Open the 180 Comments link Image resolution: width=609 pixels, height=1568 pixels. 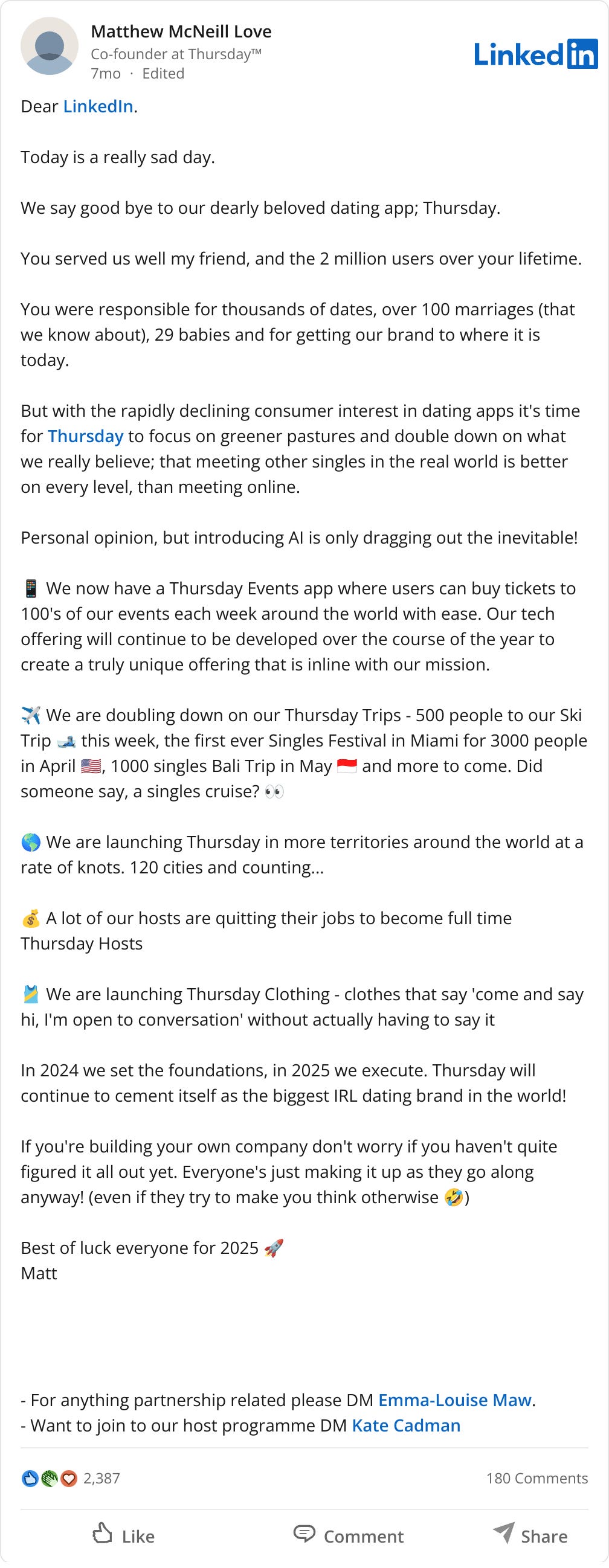536,1478
